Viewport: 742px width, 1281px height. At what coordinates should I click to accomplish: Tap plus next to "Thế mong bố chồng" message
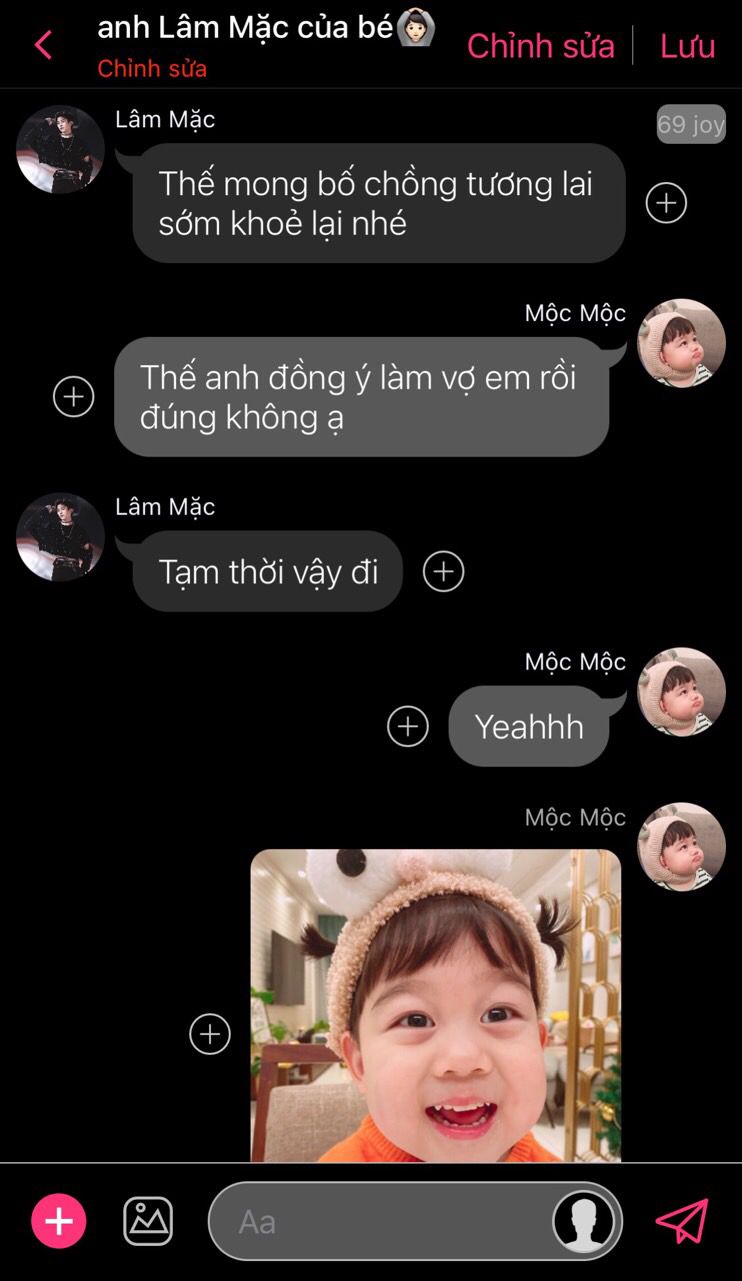[x=666, y=203]
